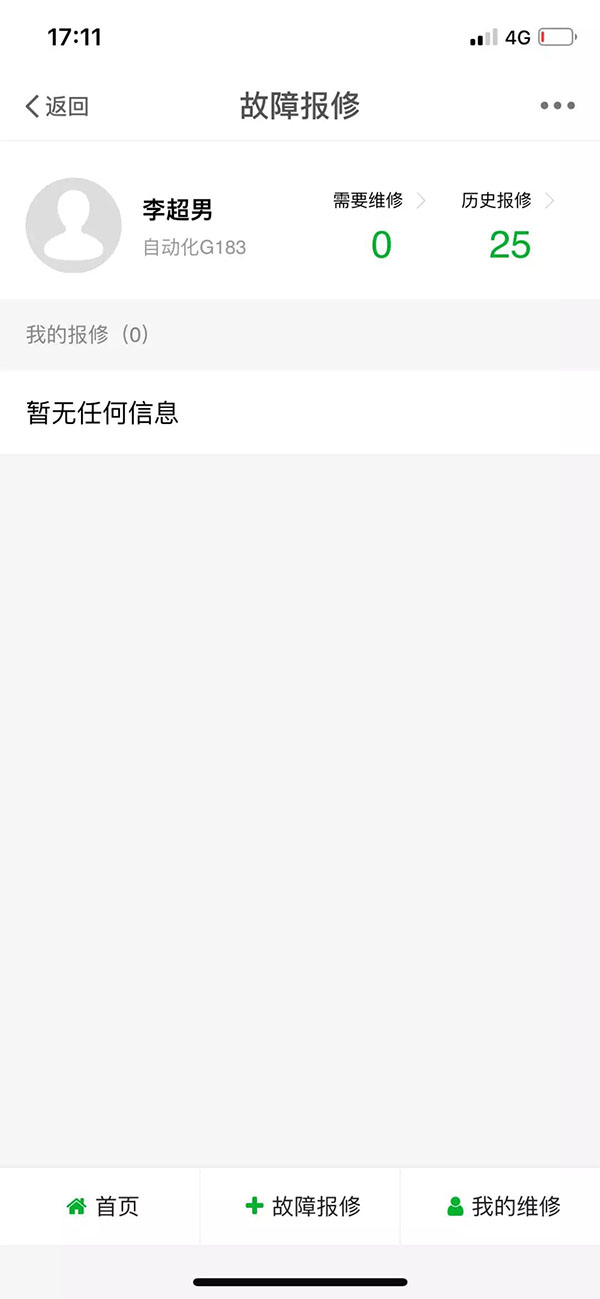The width and height of the screenshot is (600, 1299).
Task: Open the 我的维修 tab
Action: pos(501,1206)
